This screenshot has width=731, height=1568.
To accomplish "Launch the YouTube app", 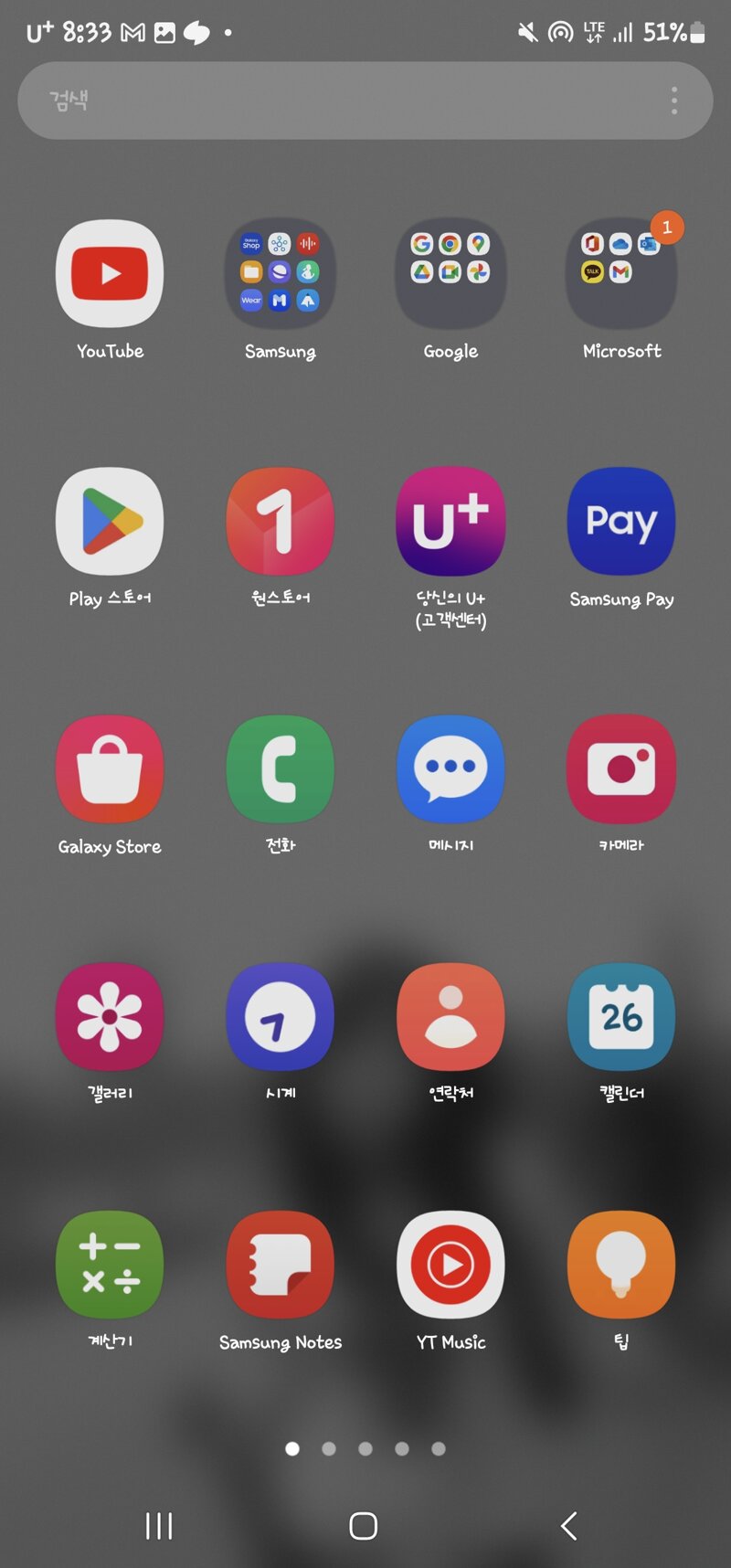I will click(110, 274).
